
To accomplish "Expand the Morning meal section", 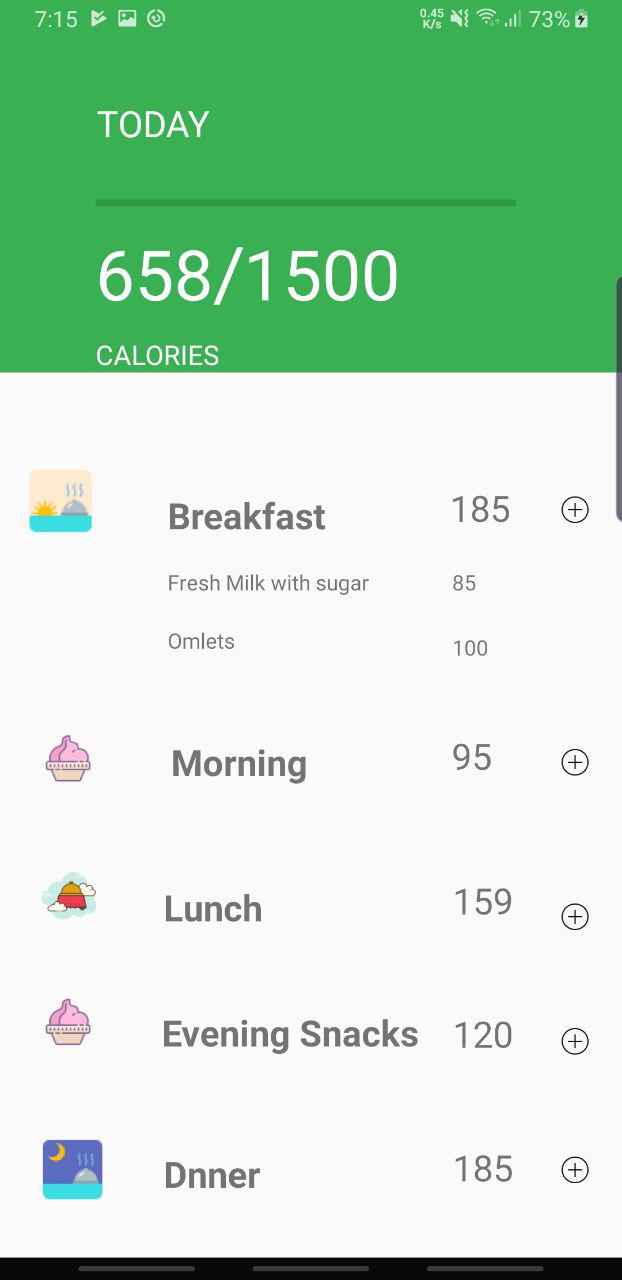I will tap(239, 764).
